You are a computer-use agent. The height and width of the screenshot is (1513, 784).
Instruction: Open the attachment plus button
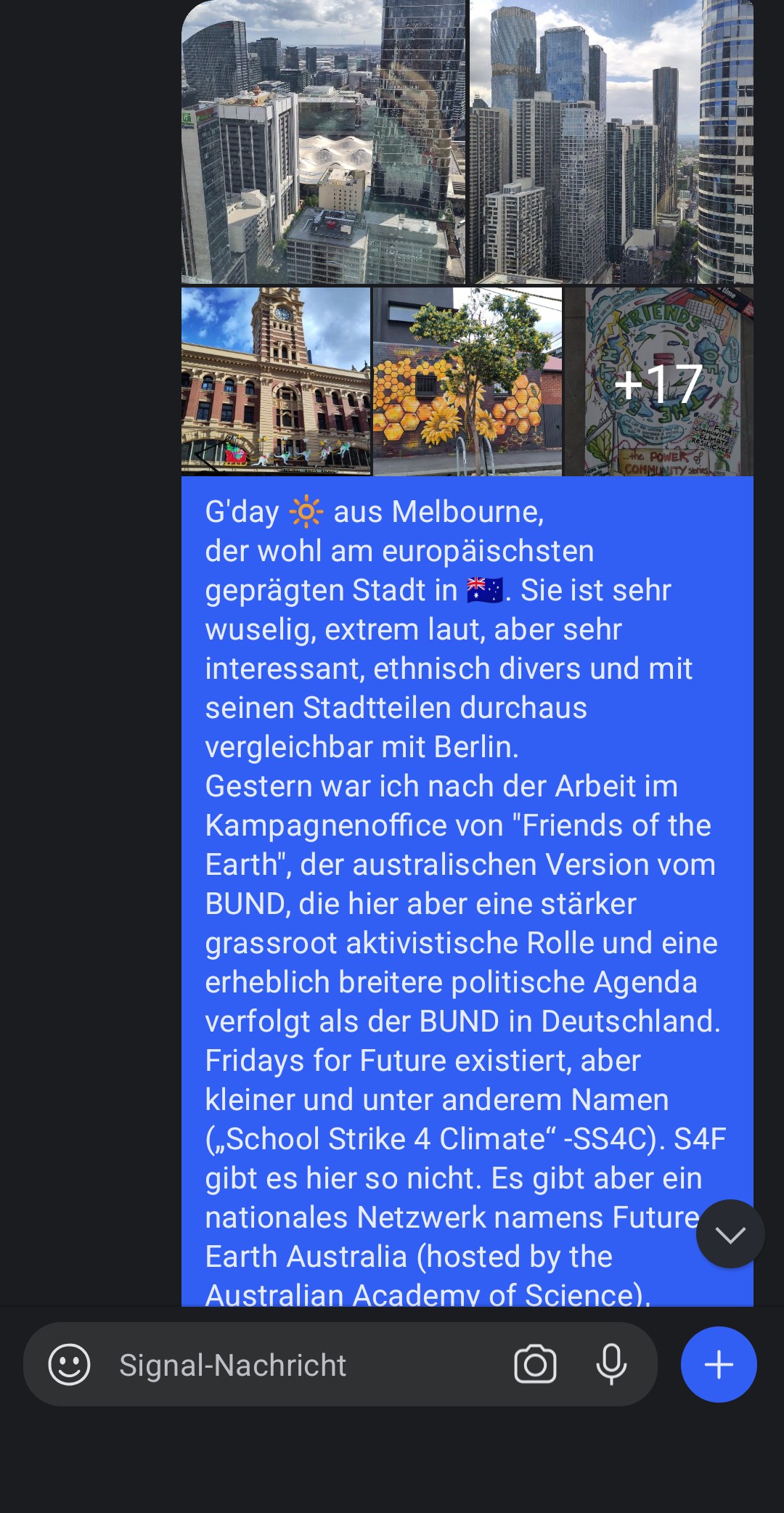[719, 1365]
